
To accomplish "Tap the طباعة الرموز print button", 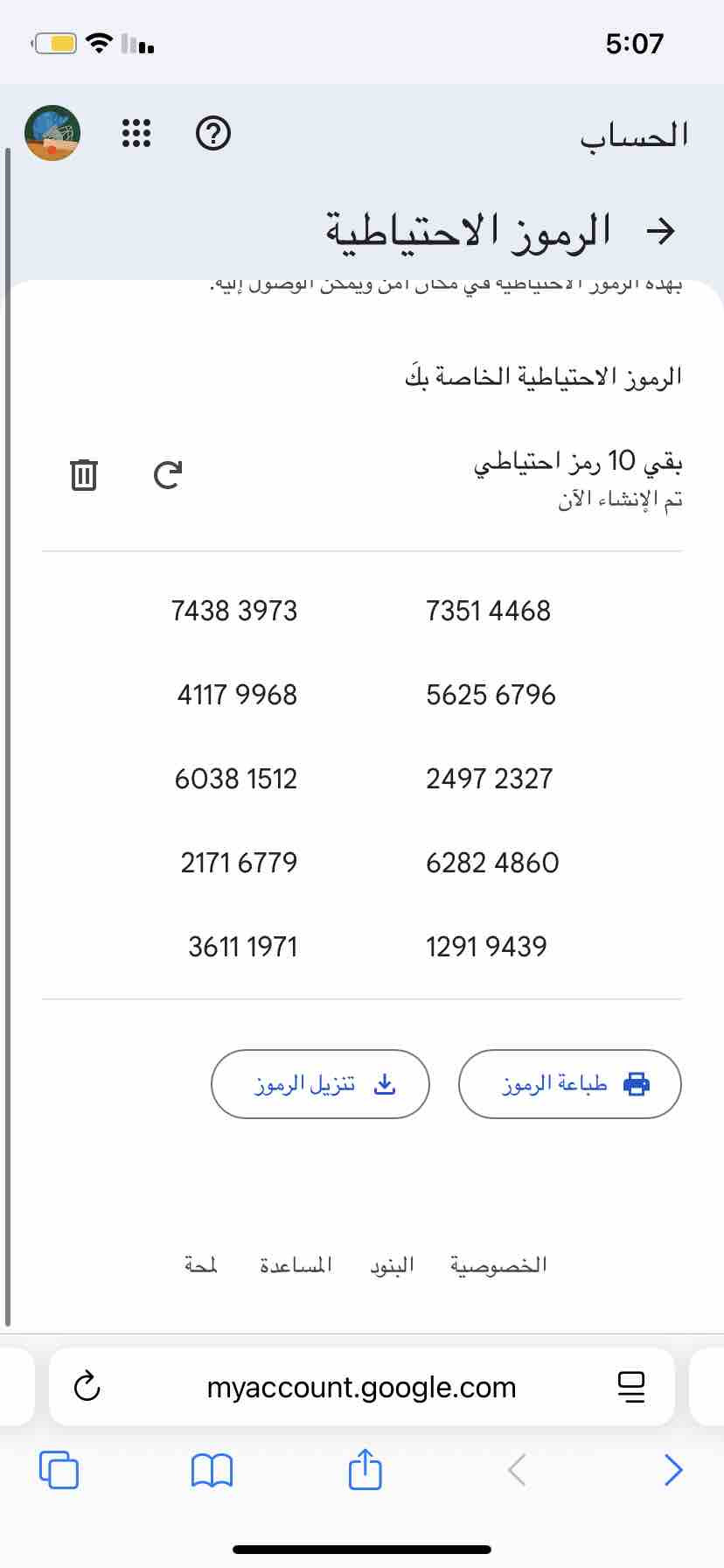I will pos(569,1084).
